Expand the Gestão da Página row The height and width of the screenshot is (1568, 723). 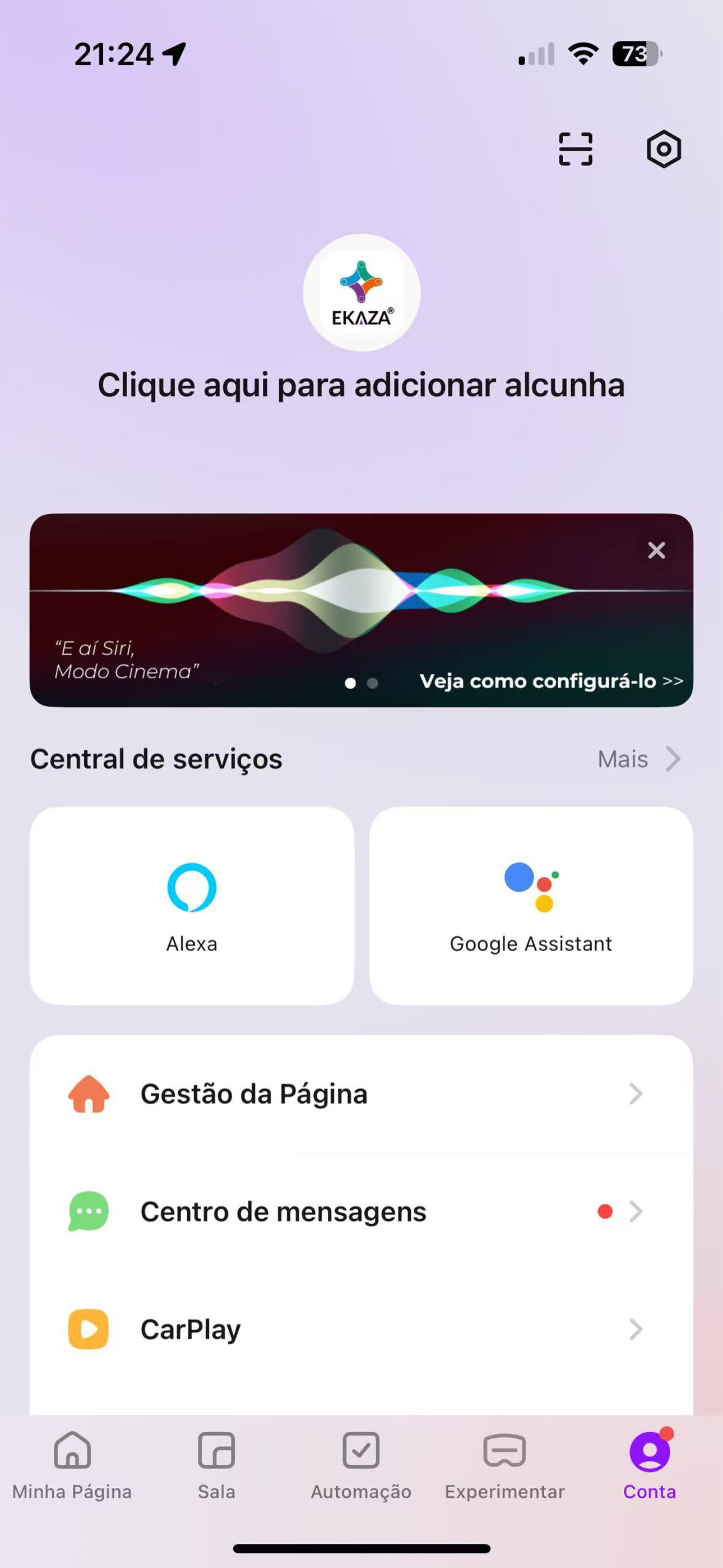636,1094
